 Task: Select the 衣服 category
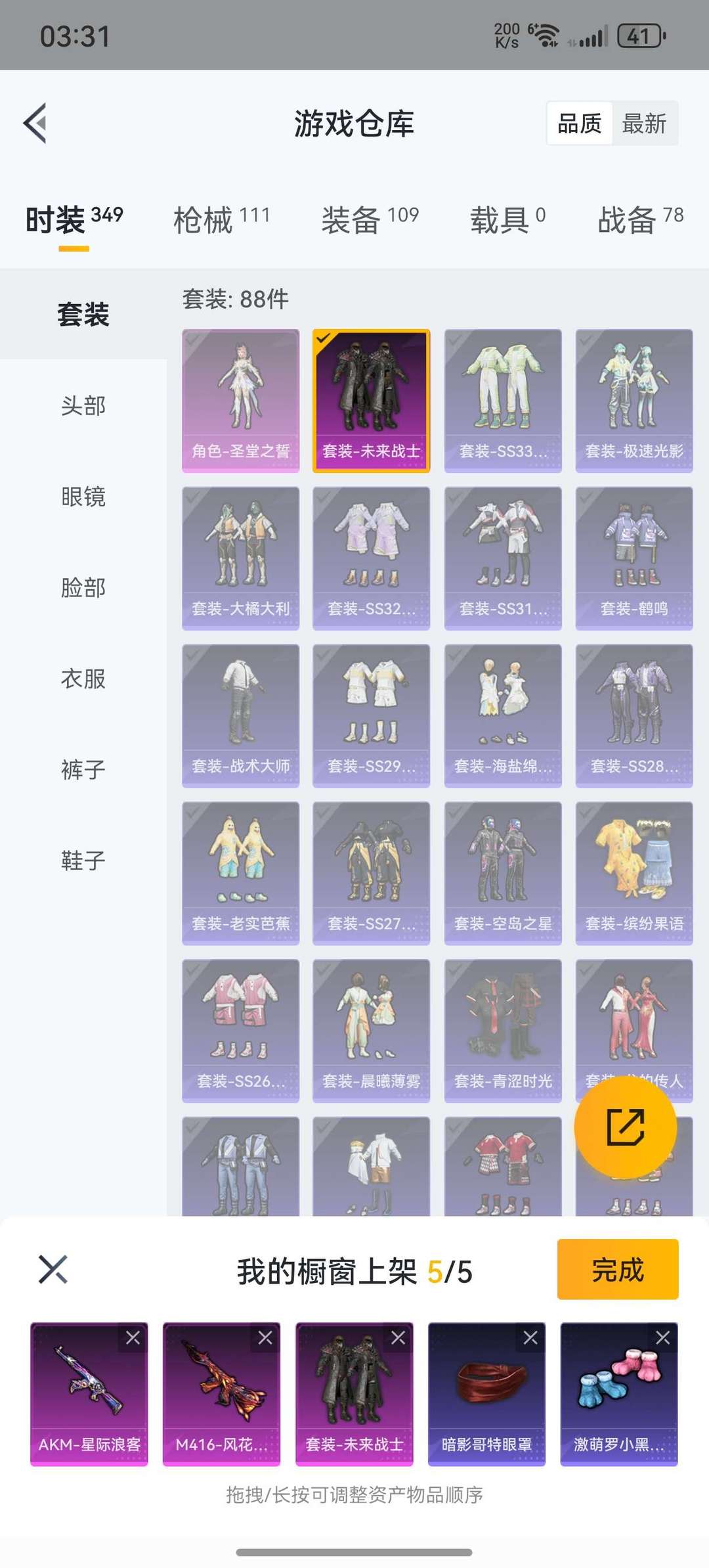(83, 679)
